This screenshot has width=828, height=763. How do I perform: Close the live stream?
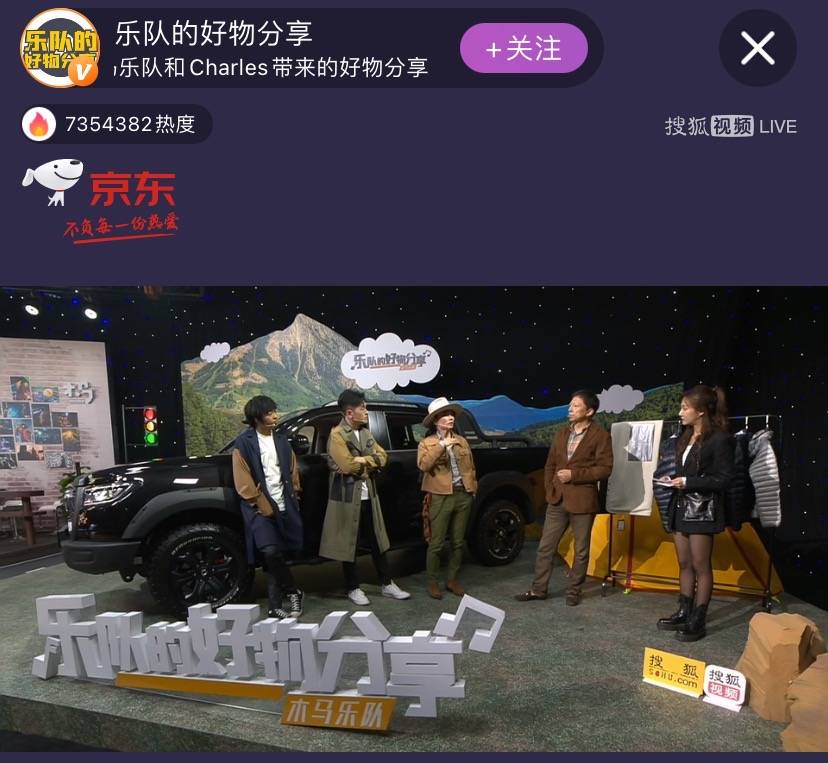pos(757,48)
